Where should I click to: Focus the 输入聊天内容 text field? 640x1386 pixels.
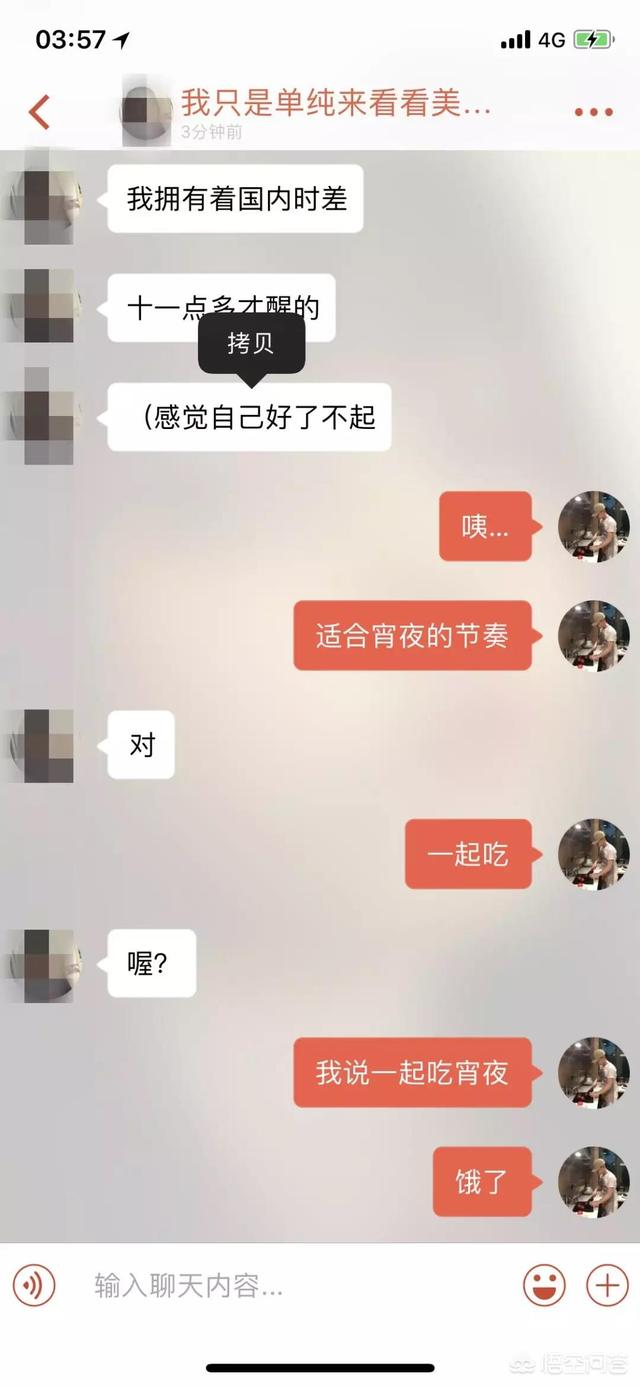tap(290, 1285)
